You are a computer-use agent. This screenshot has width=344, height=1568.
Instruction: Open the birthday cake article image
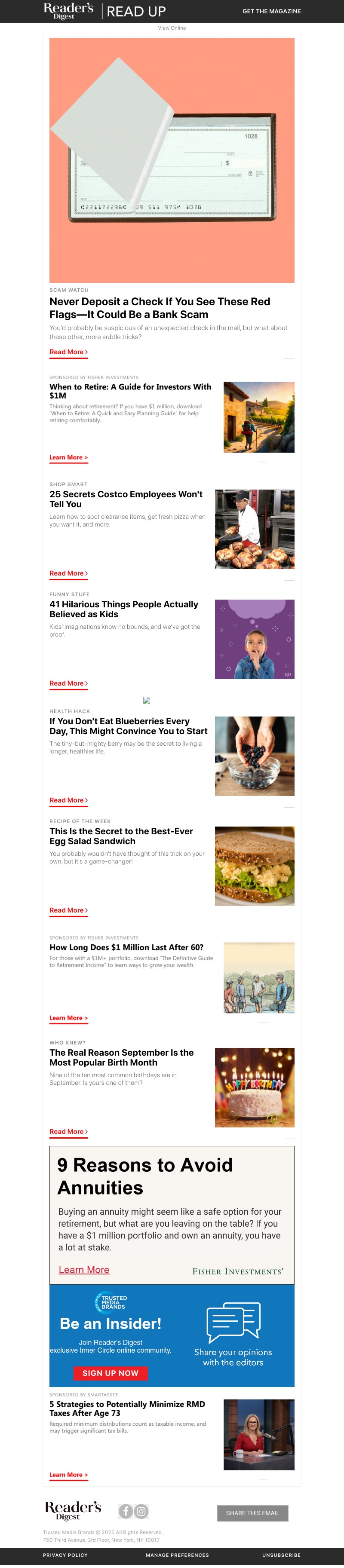tap(255, 1088)
